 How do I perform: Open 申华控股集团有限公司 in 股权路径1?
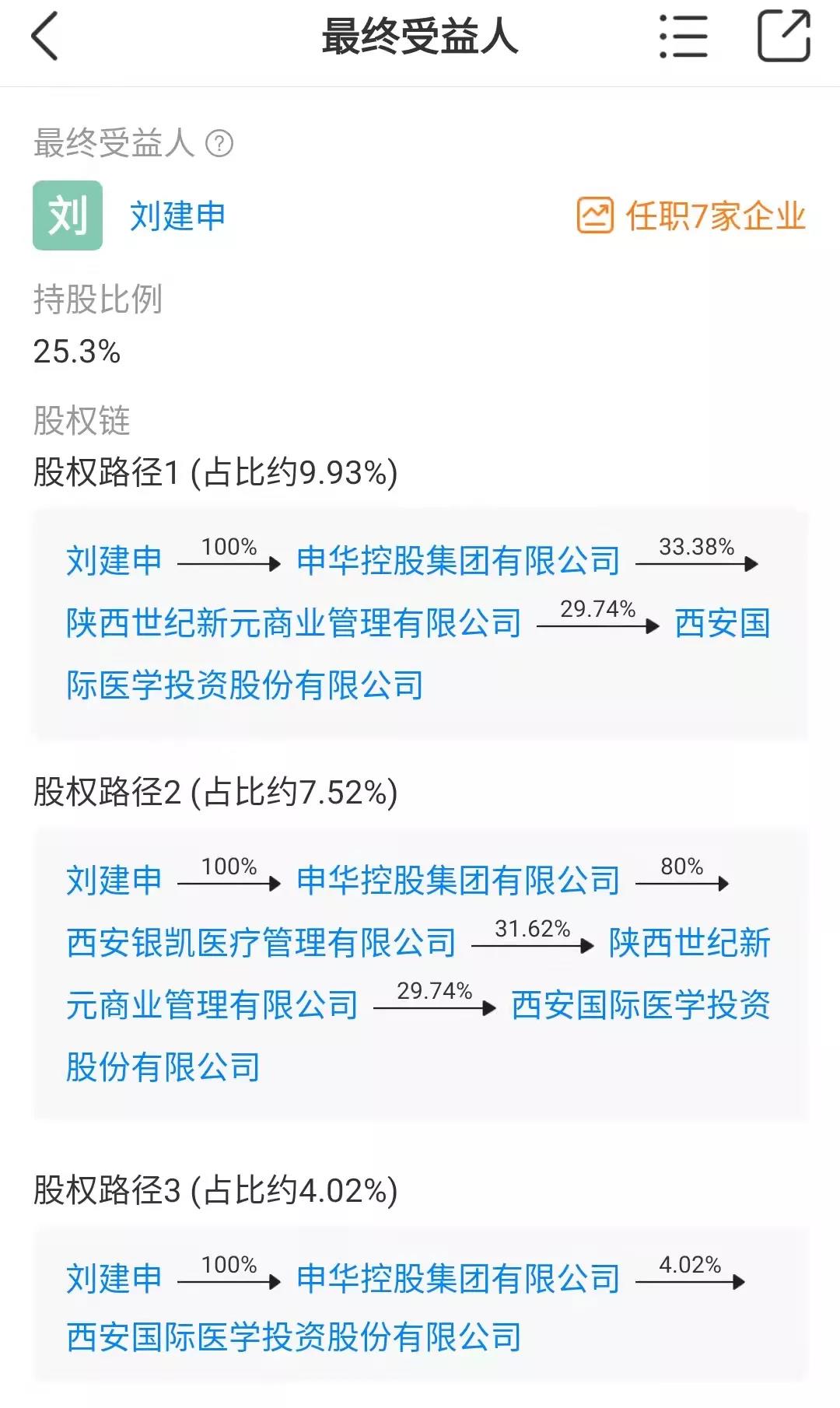[x=458, y=561]
